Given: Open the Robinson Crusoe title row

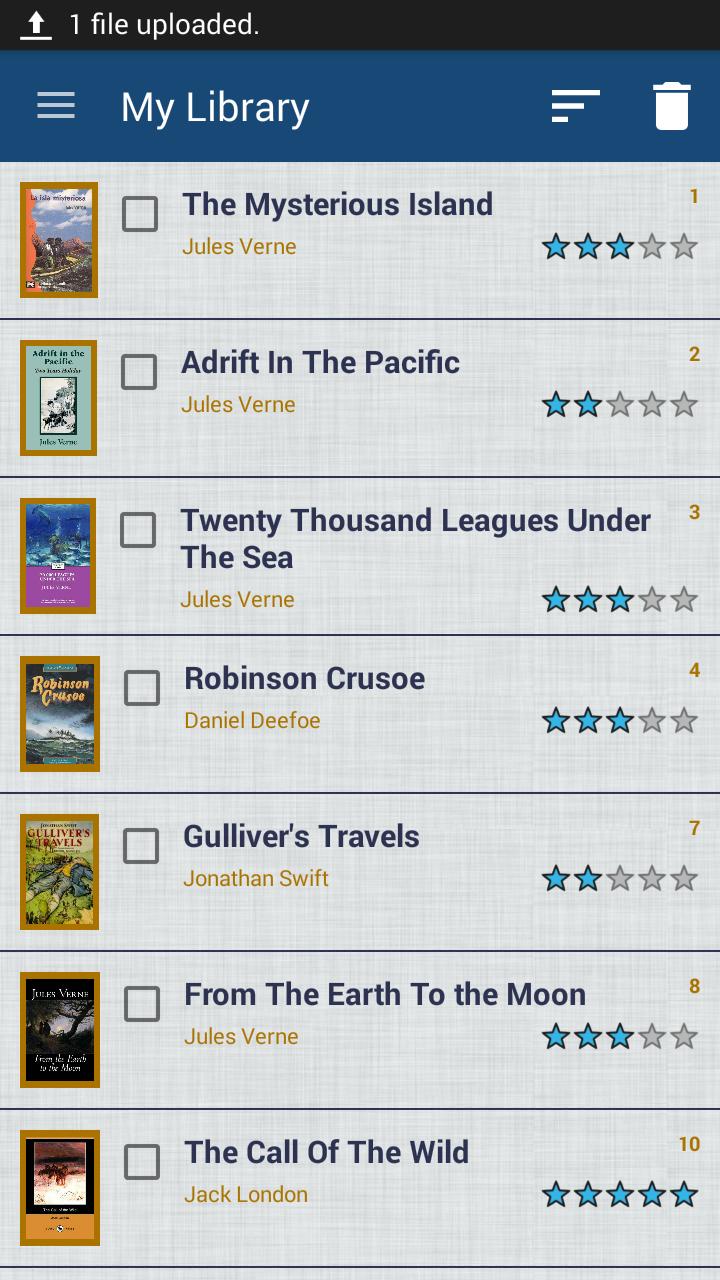Looking at the screenshot, I should pos(304,679).
